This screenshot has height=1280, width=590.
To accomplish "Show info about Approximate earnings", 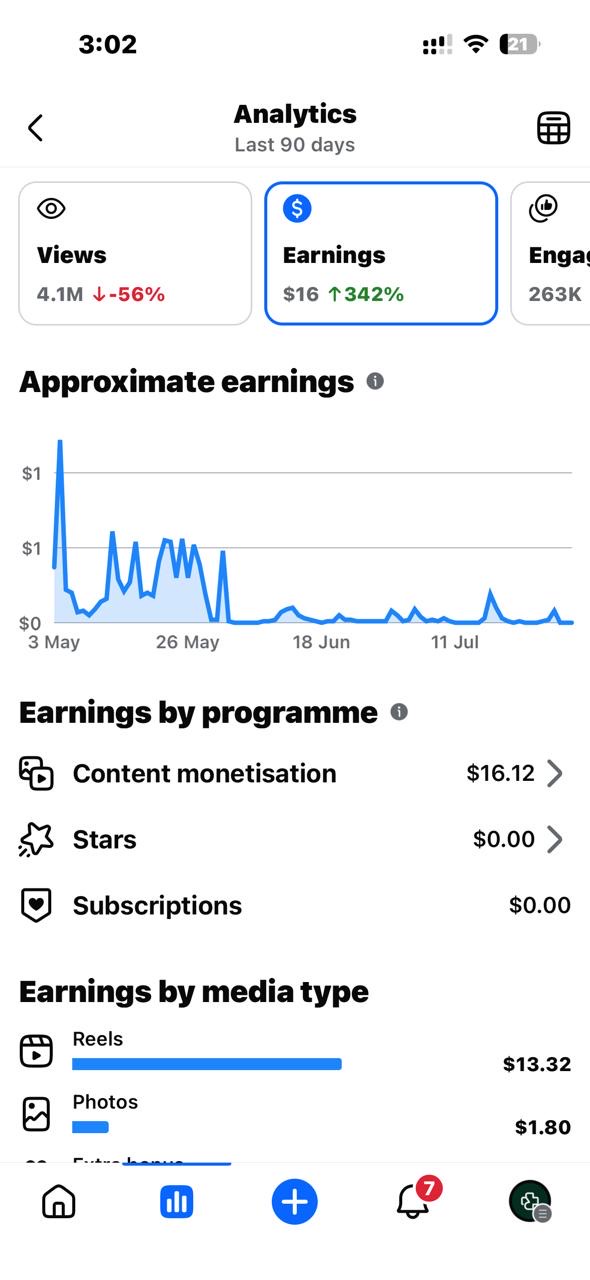I will point(375,381).
